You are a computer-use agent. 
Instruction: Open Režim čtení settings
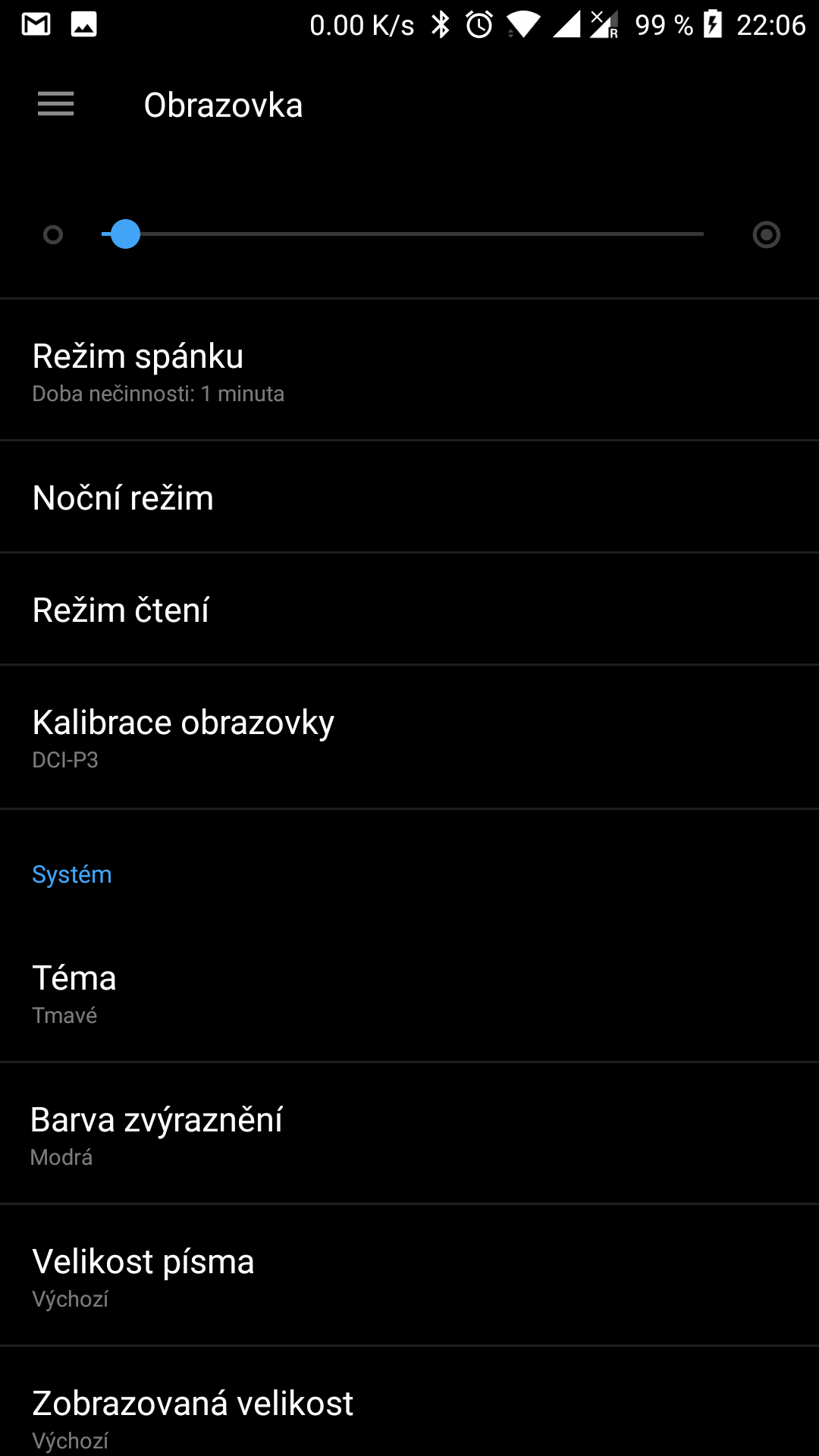(409, 610)
